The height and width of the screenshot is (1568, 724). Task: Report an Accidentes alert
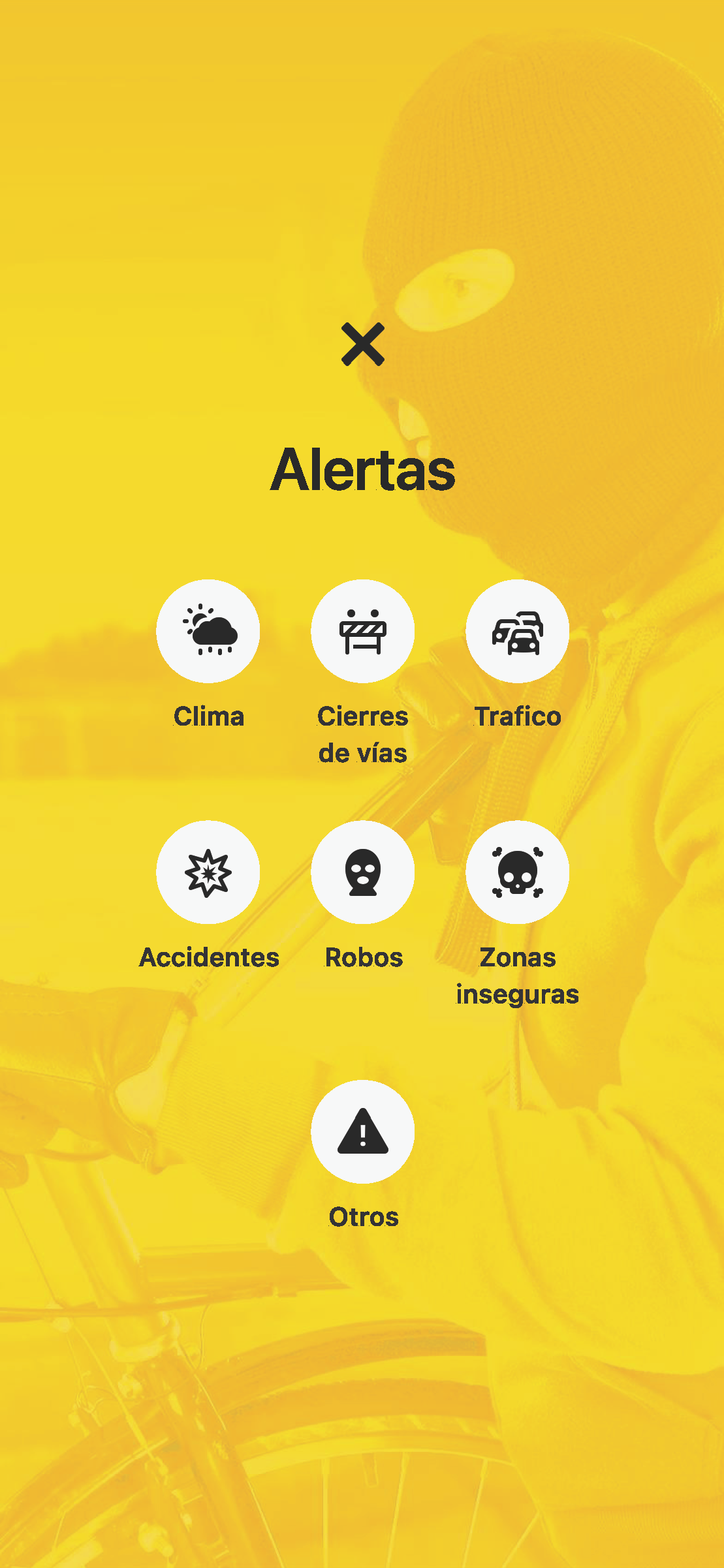click(208, 872)
